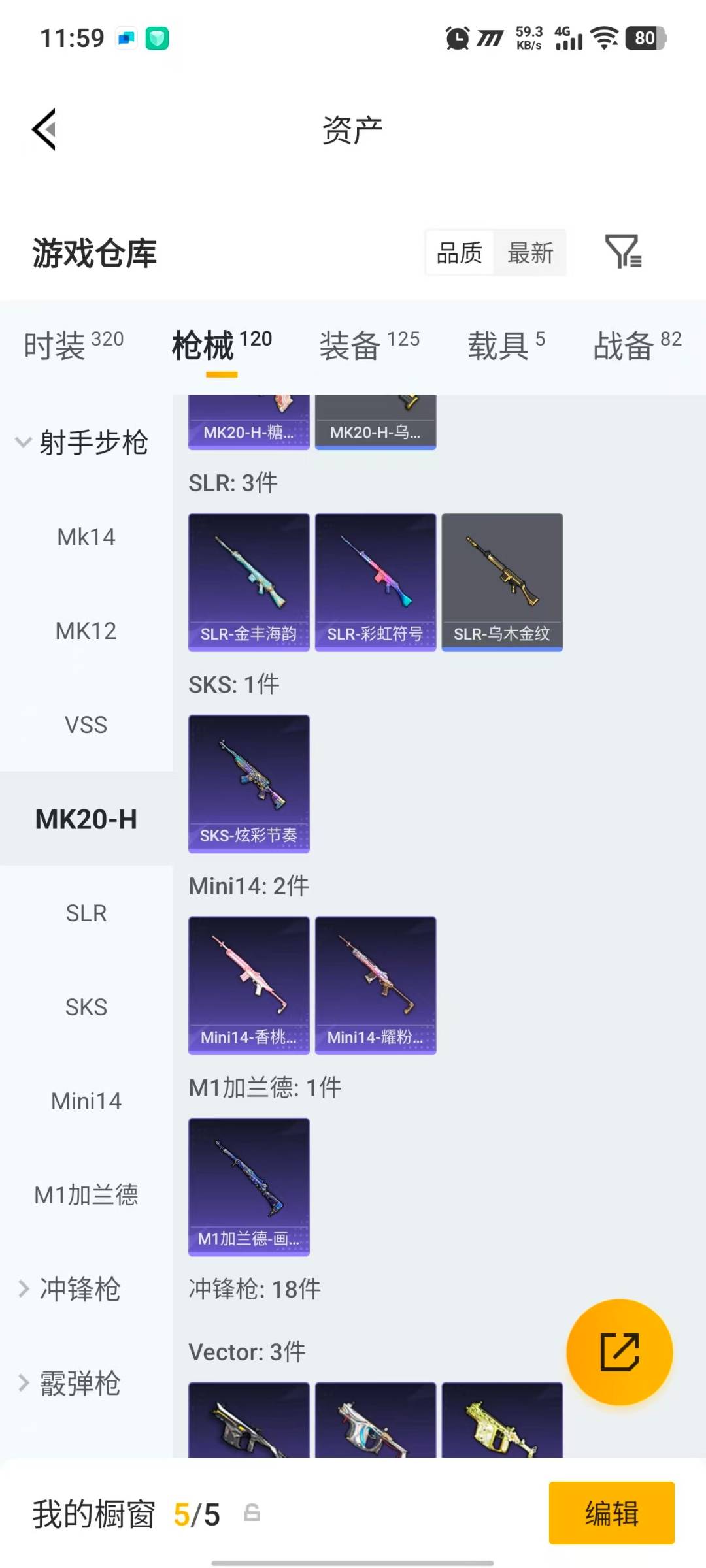Tap the back arrow to leave 资产 page
This screenshot has width=706, height=1568.
pos(44,129)
